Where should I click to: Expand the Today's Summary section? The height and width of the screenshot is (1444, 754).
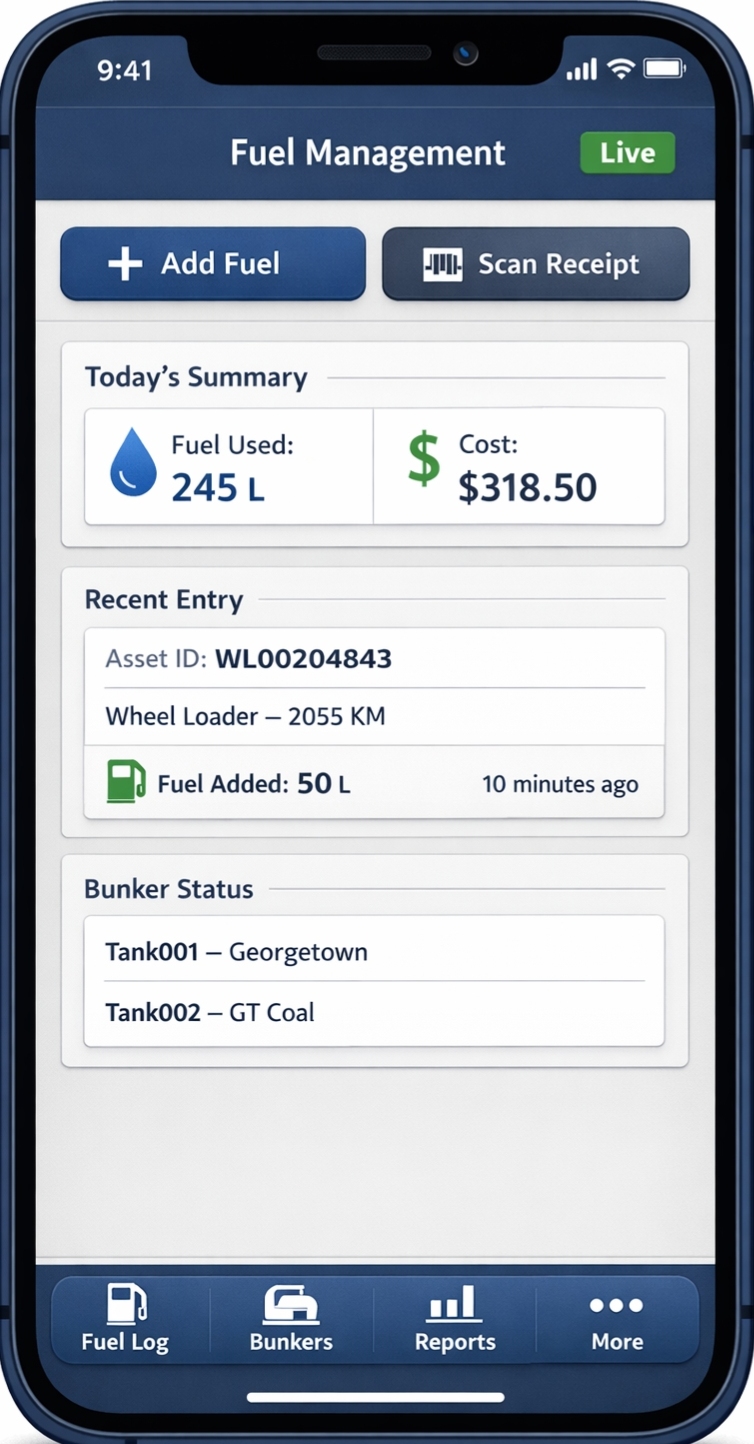coord(196,377)
